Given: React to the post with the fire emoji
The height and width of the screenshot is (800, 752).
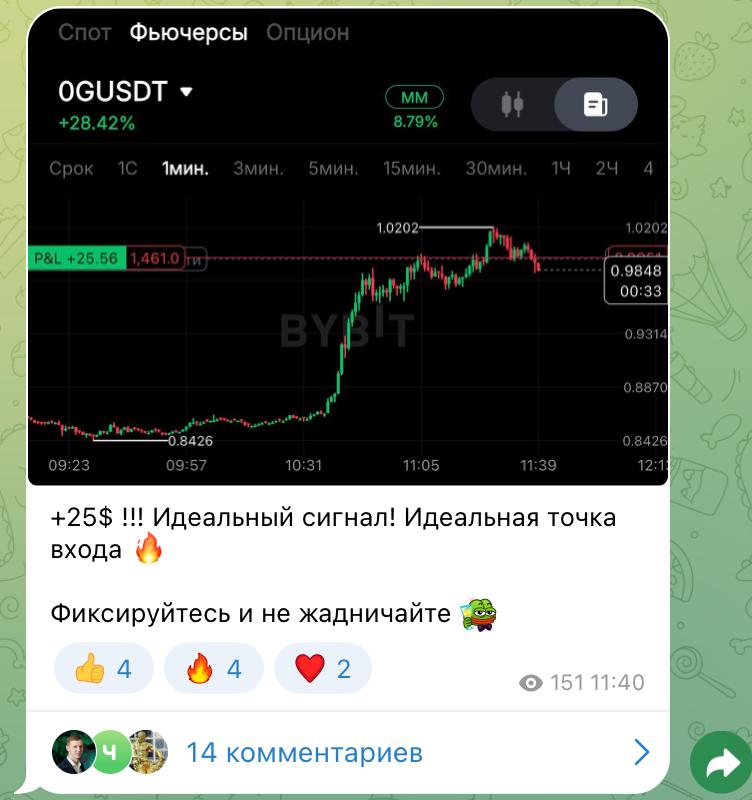Looking at the screenshot, I should pyautogui.click(x=214, y=668).
